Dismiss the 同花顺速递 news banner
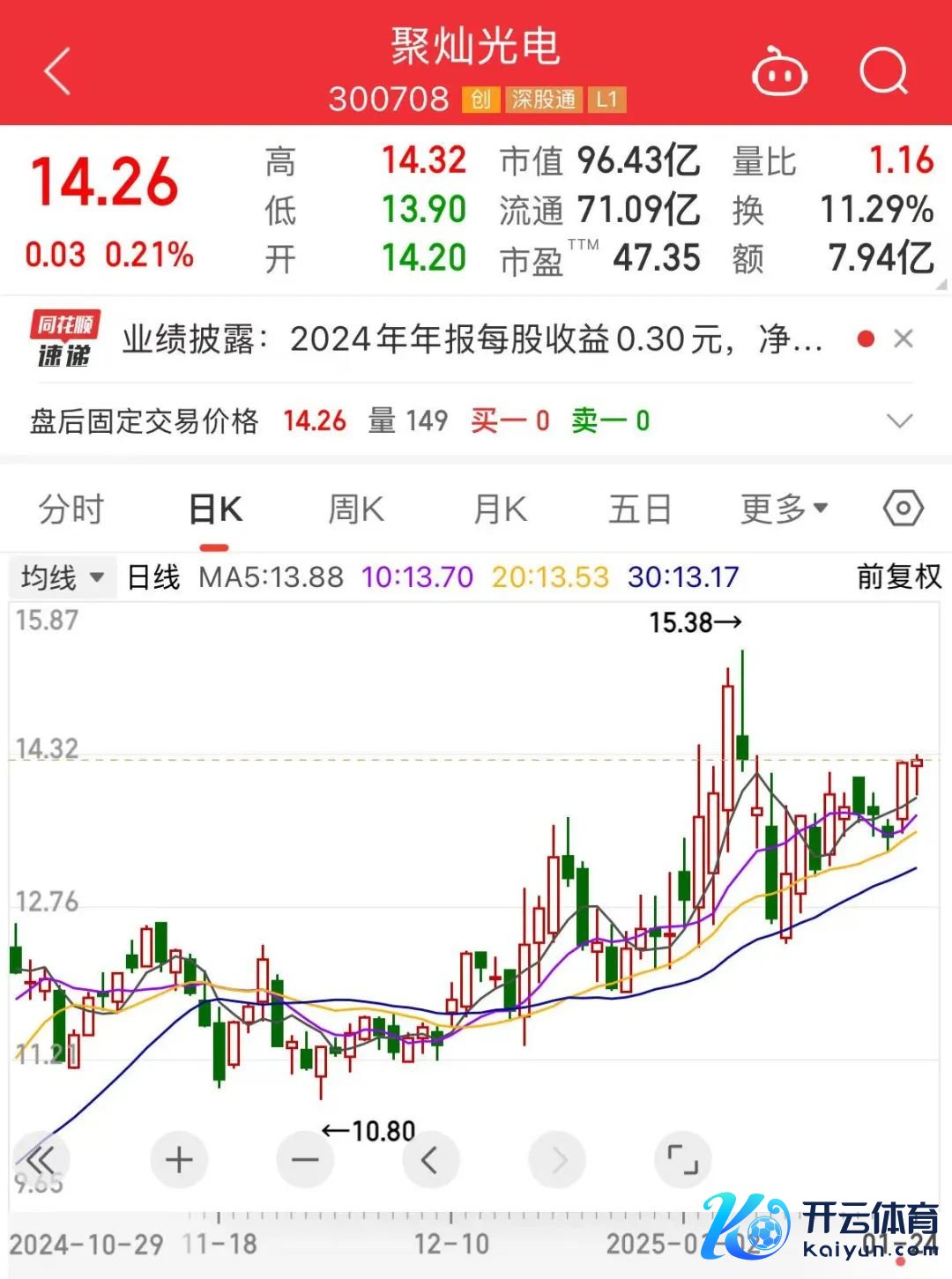Image resolution: width=952 pixels, height=1279 pixels. 904,339
